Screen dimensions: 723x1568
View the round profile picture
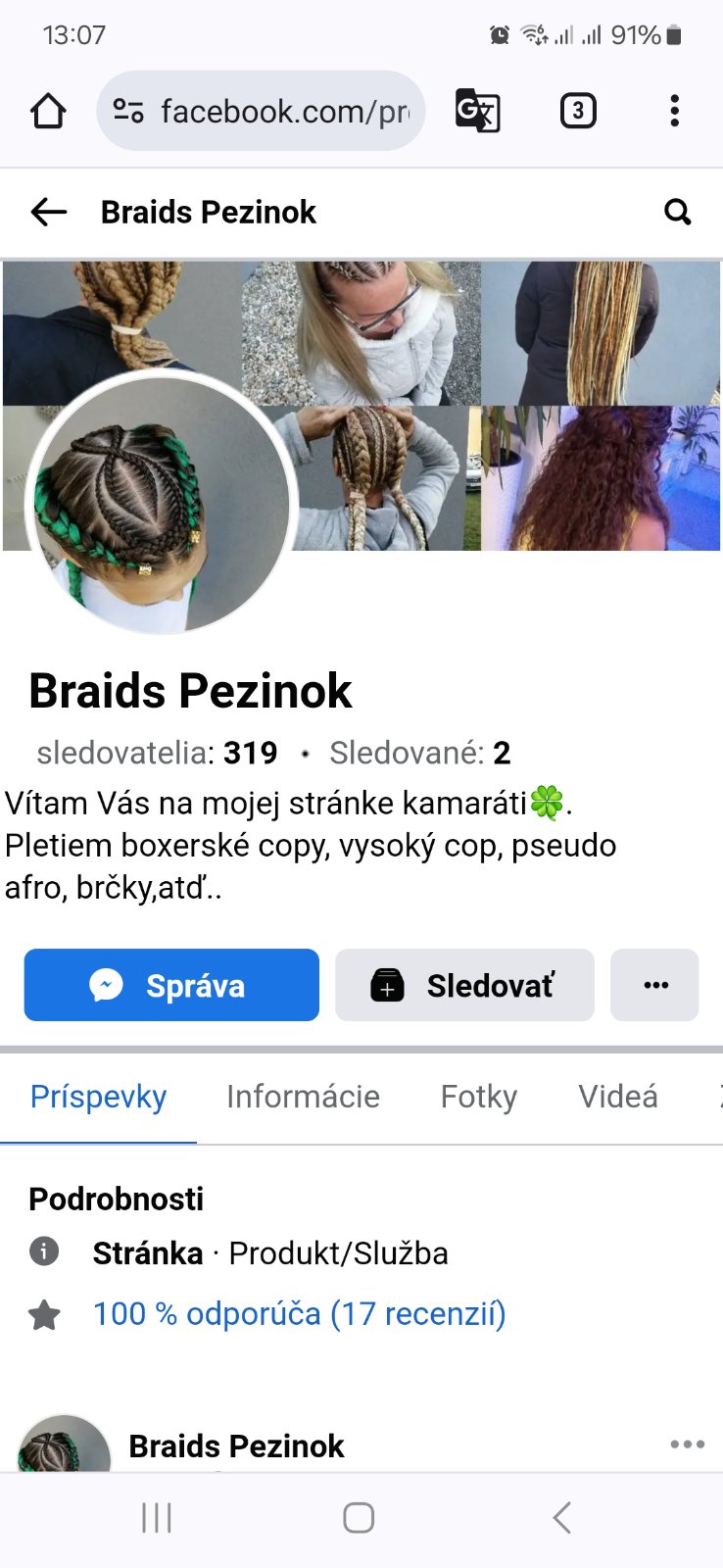click(162, 503)
